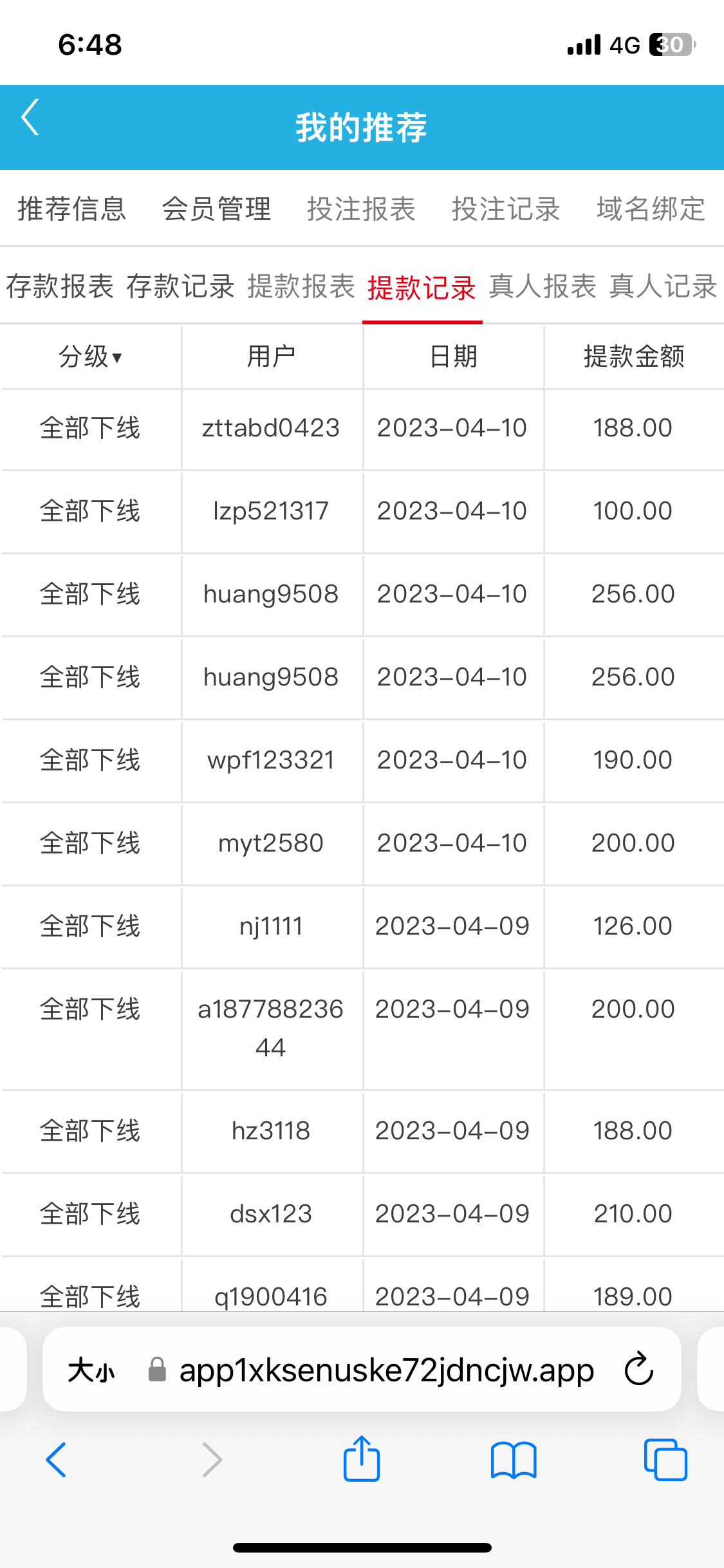Viewport: 724px width, 1568px height.
Task: Open Safari bookmarks
Action: (x=513, y=1460)
